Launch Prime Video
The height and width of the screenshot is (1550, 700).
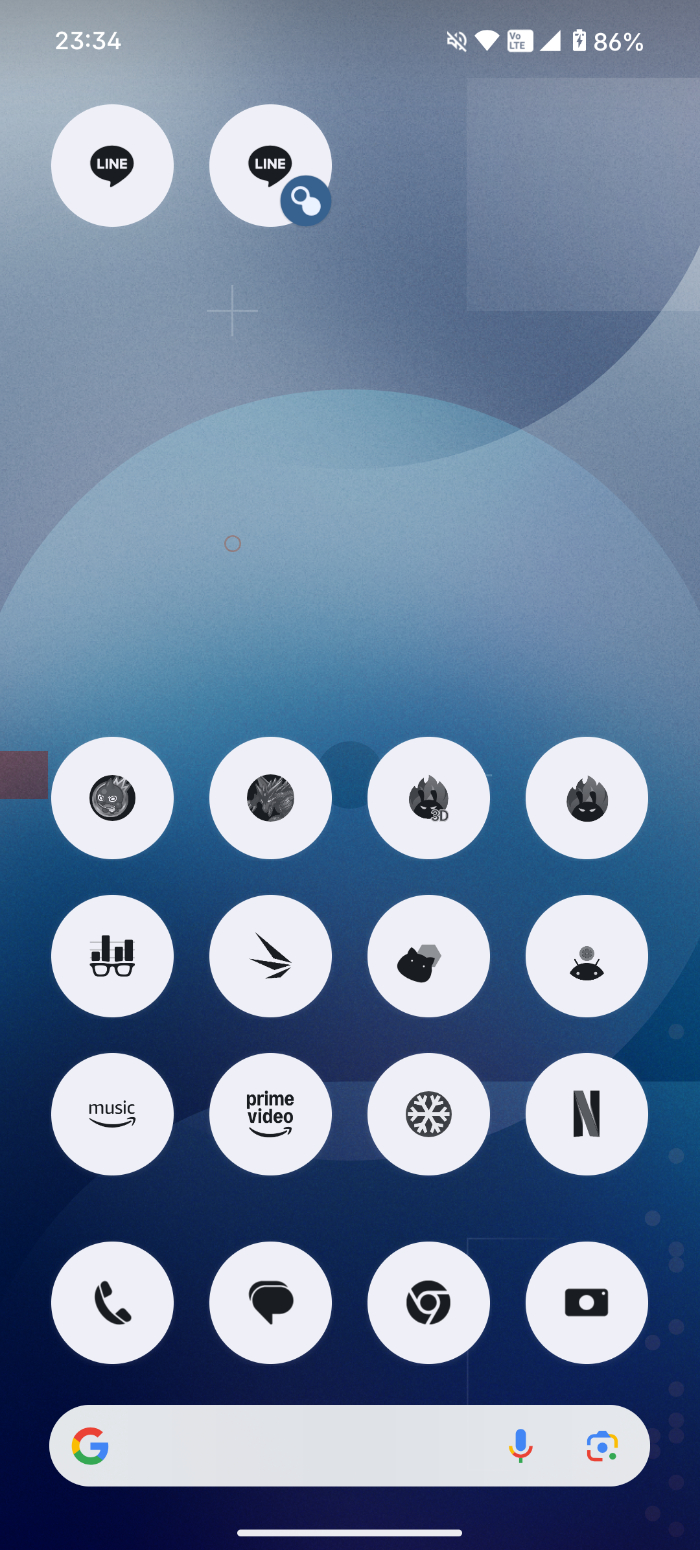tap(270, 1114)
